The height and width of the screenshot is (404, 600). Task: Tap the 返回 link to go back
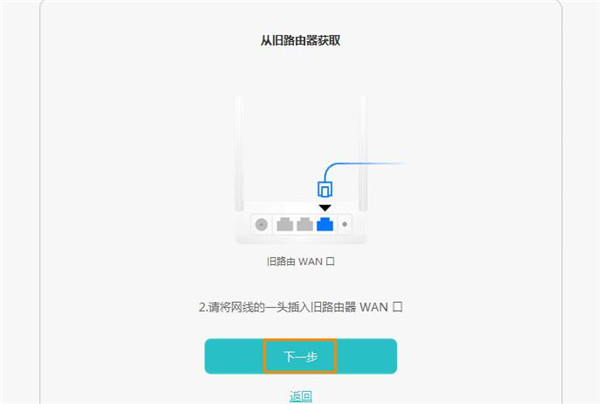click(x=300, y=396)
